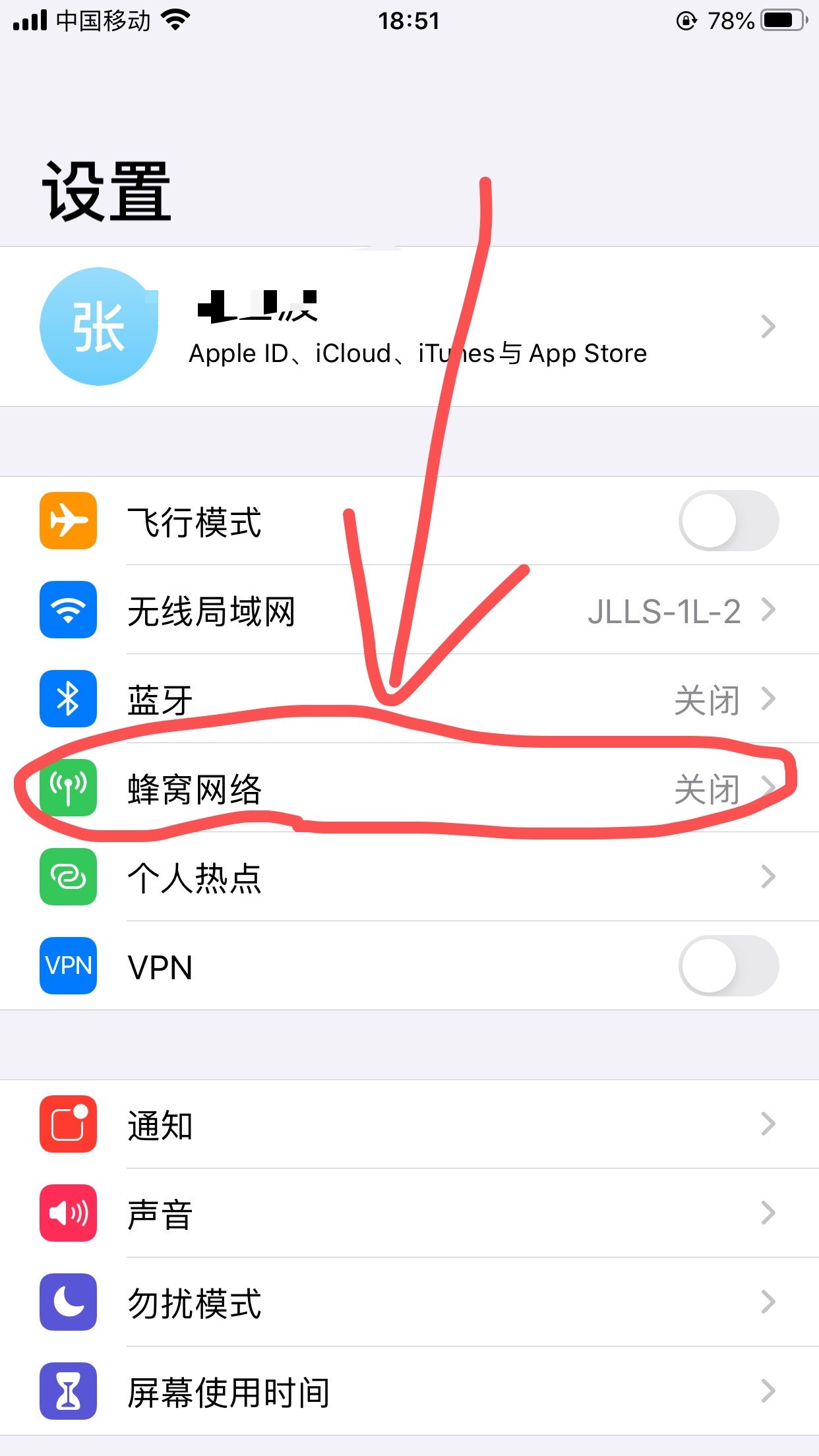The height and width of the screenshot is (1456, 819).
Task: Enable the VPN switch
Action: pyautogui.click(x=728, y=966)
